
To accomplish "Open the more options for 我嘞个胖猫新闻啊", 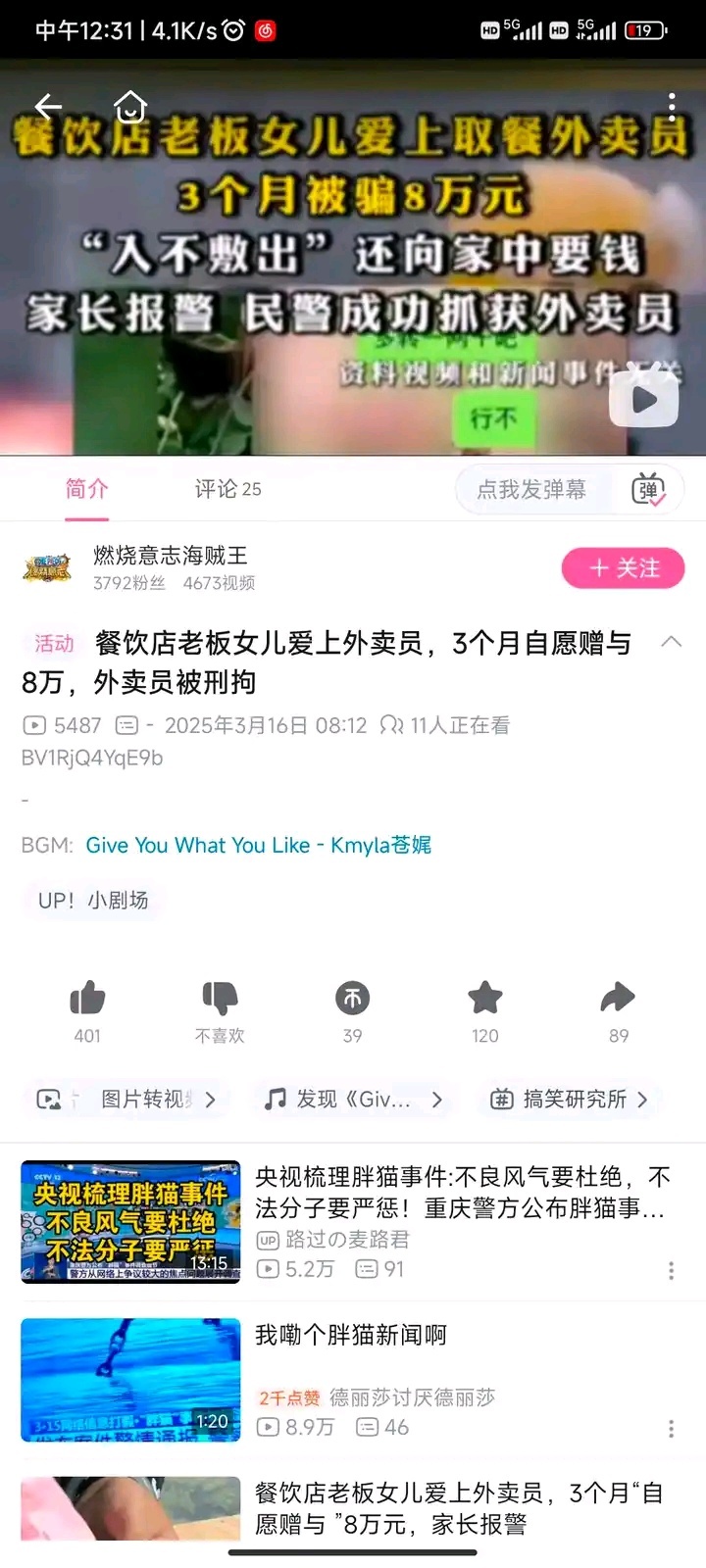I will [x=671, y=1429].
